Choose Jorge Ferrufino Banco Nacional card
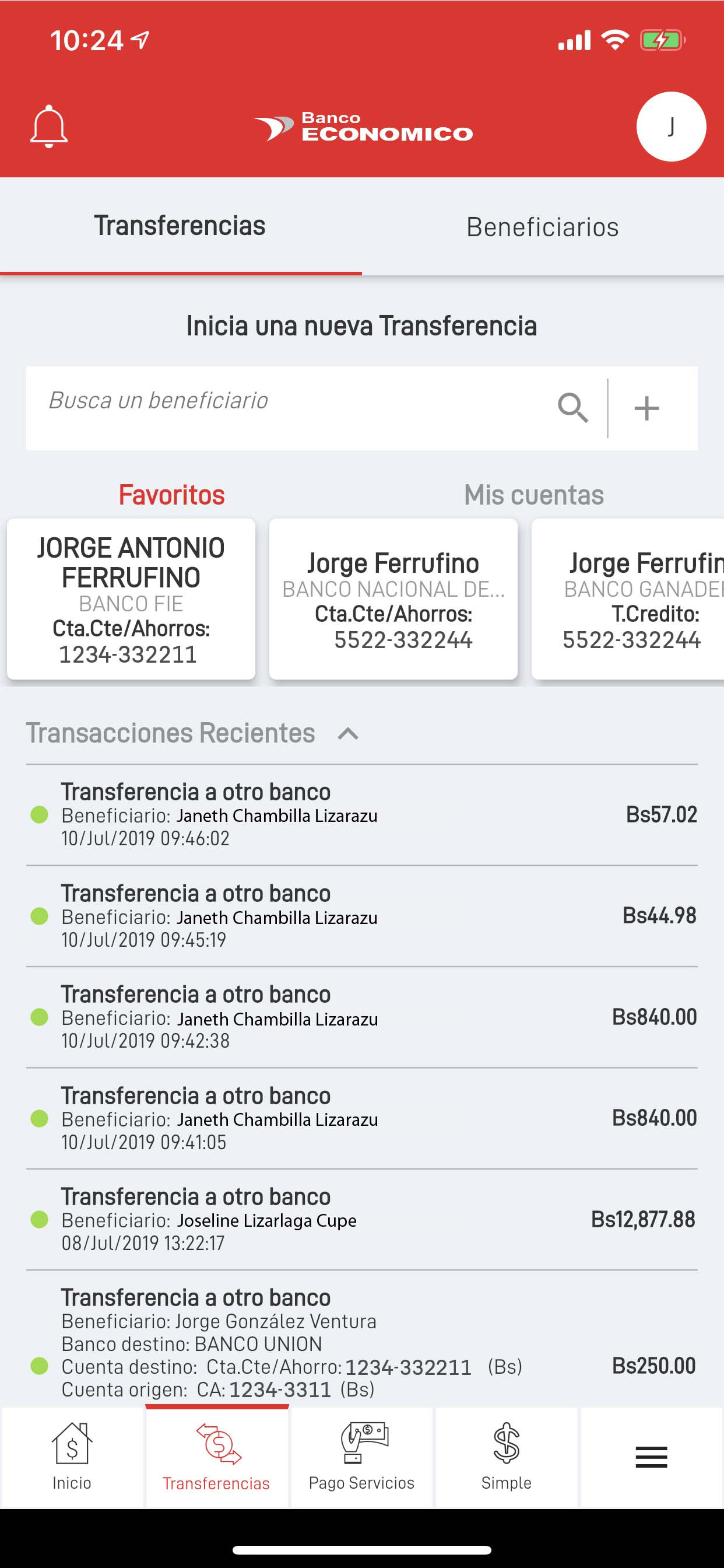 (393, 599)
